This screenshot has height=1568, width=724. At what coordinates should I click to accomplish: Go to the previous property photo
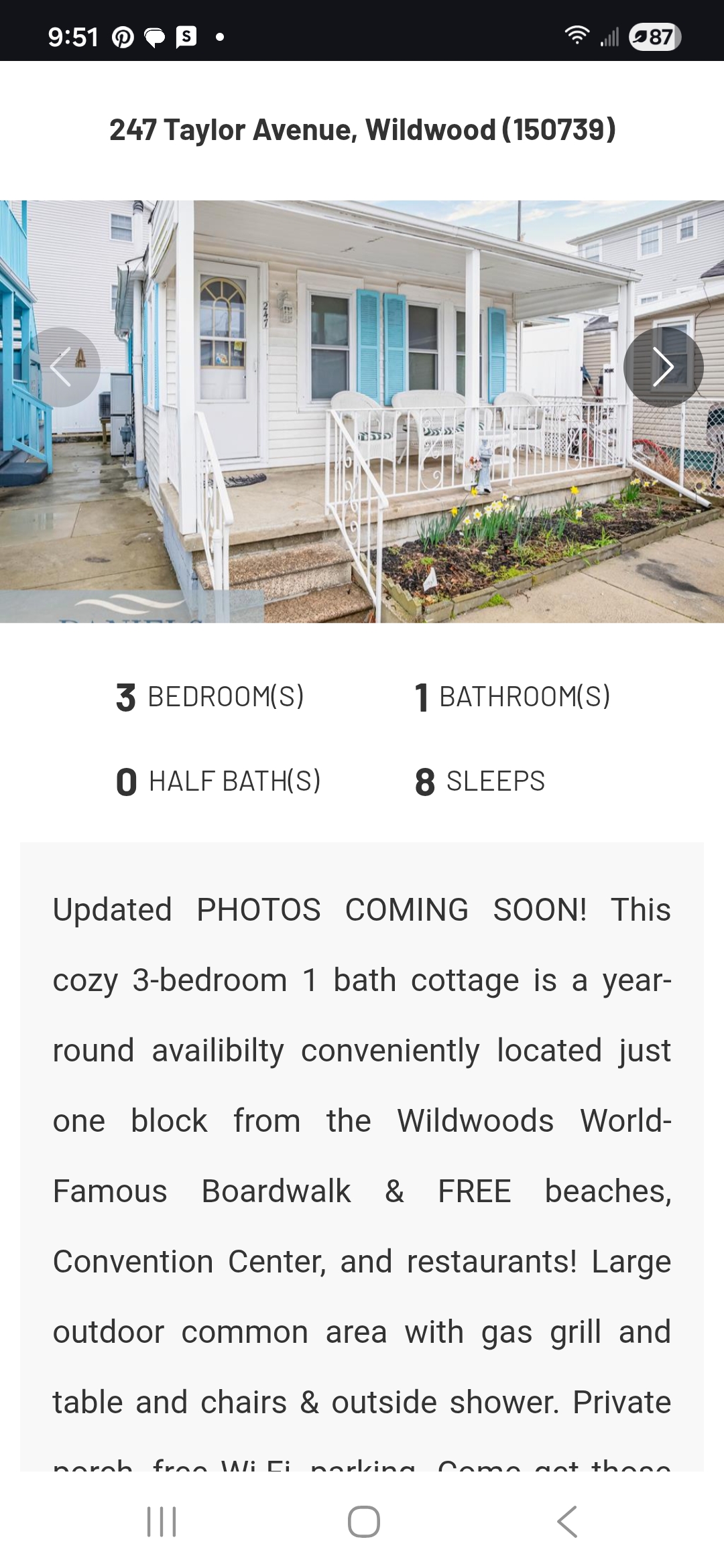[x=61, y=367]
